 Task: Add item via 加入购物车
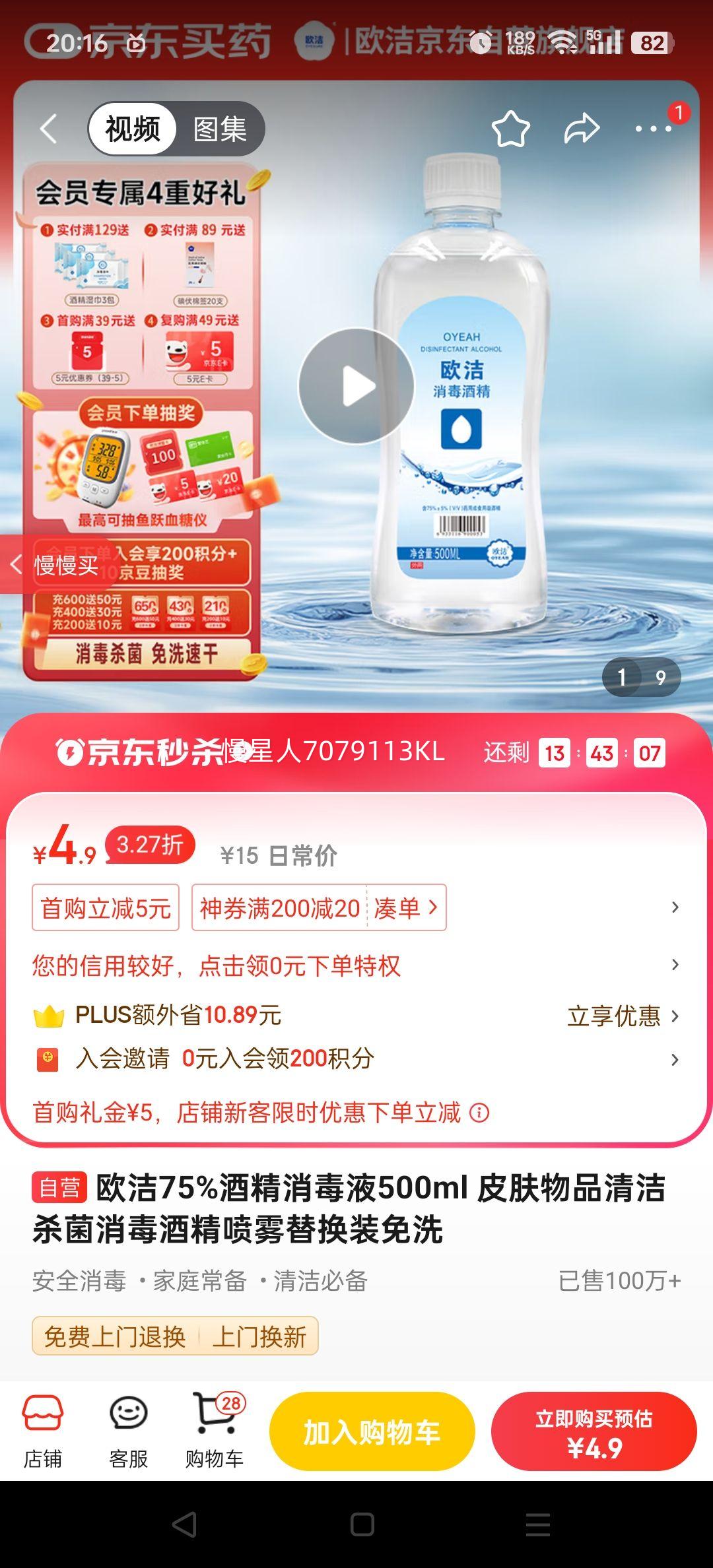point(372,1432)
